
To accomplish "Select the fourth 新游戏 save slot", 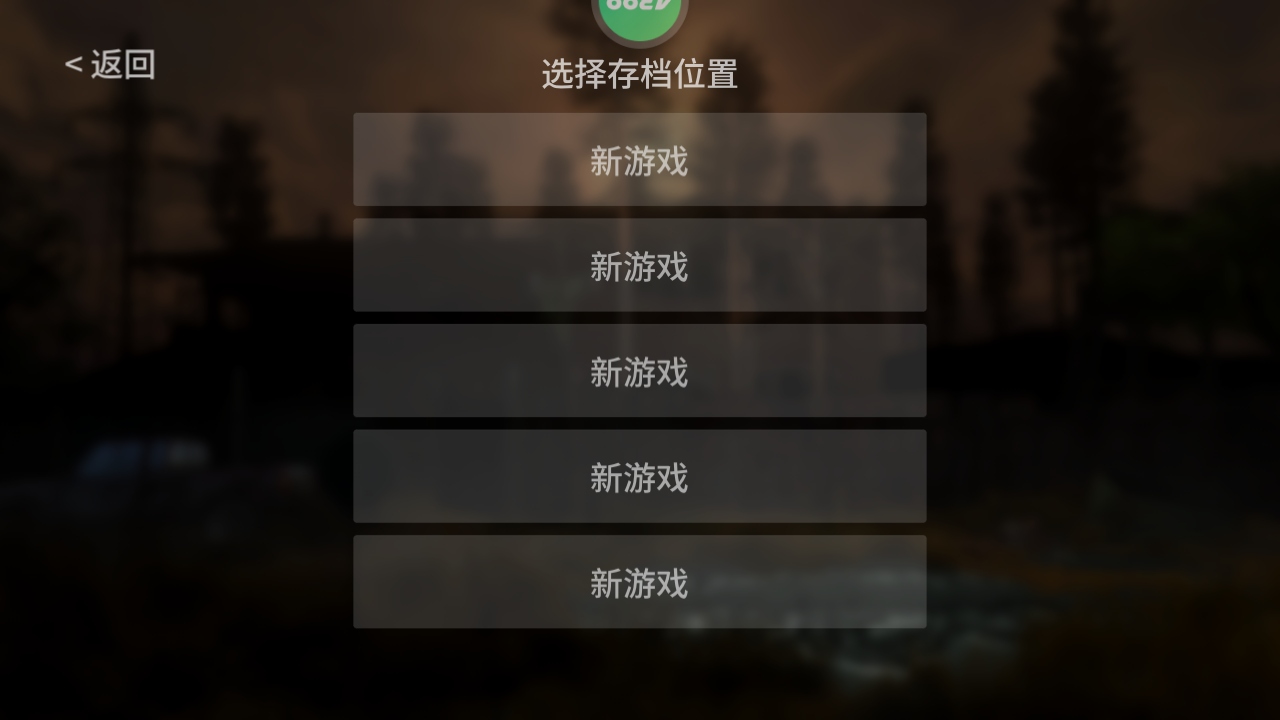I will 639,477.
